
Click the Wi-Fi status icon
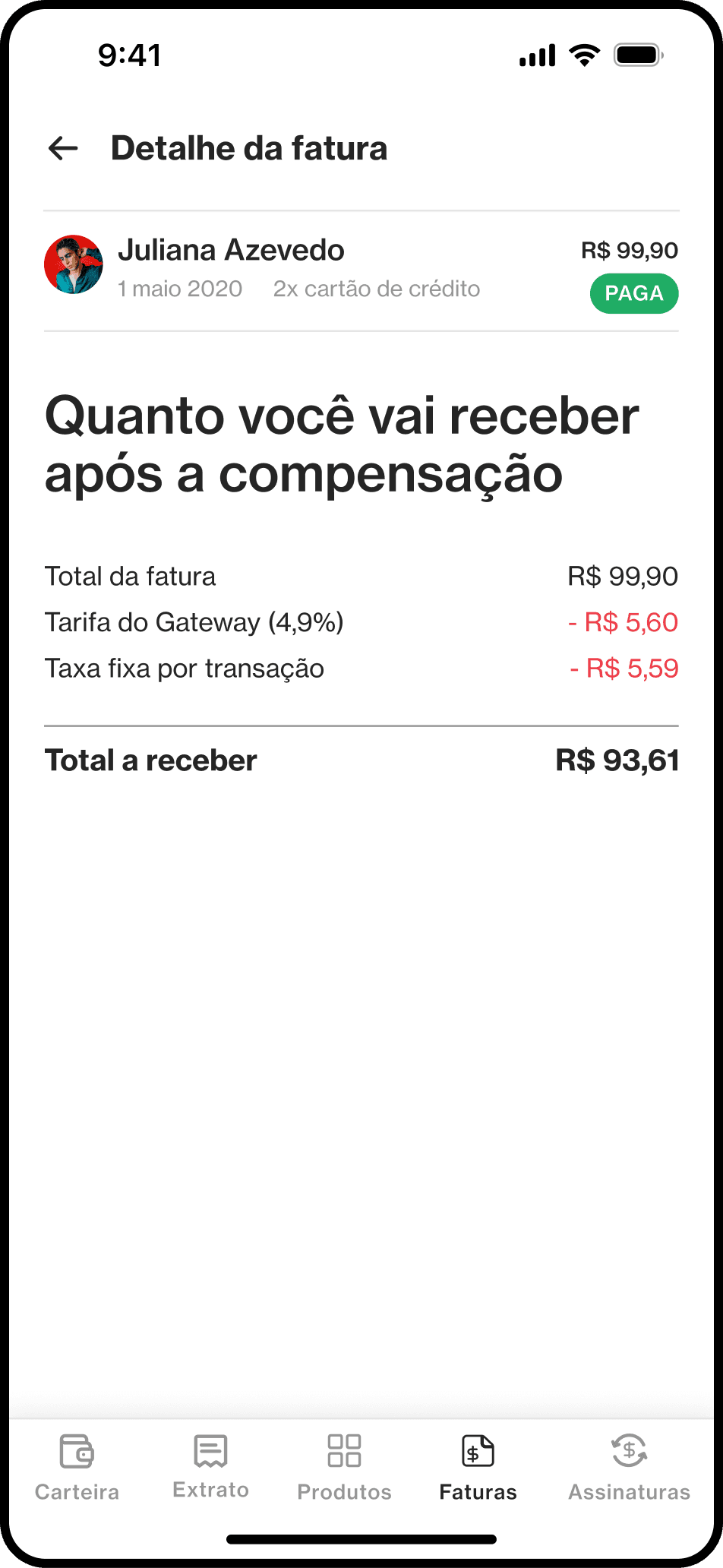583,55
